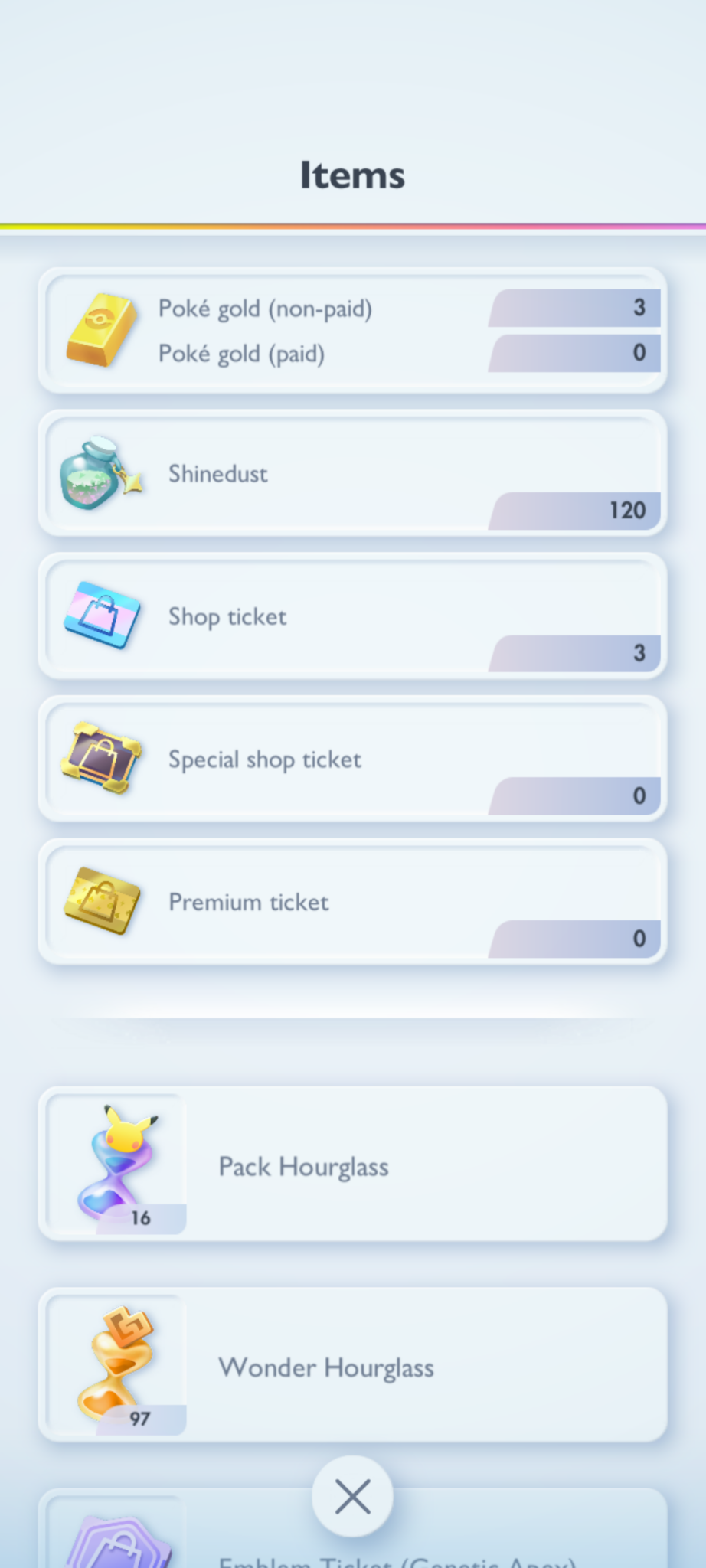Select the Poké gold item card
The width and height of the screenshot is (706, 1568).
pos(352,329)
